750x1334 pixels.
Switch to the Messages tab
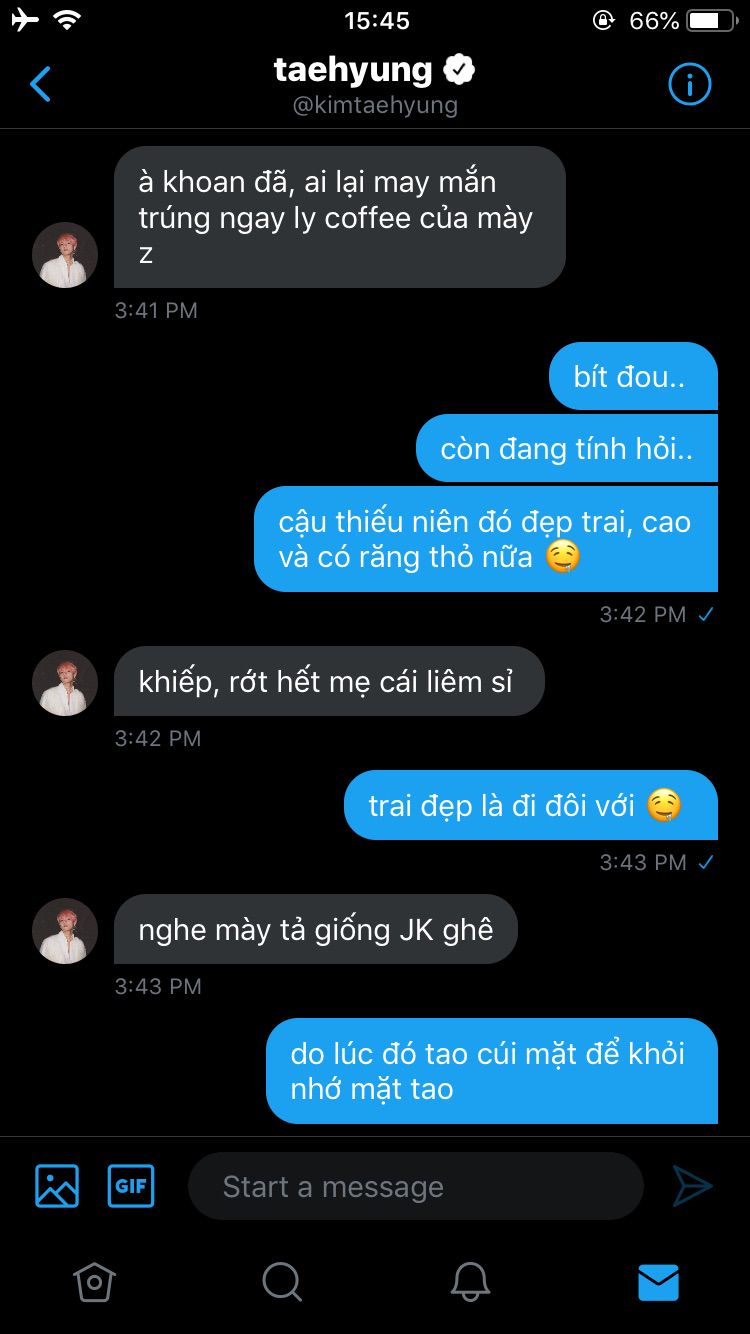[658, 1281]
